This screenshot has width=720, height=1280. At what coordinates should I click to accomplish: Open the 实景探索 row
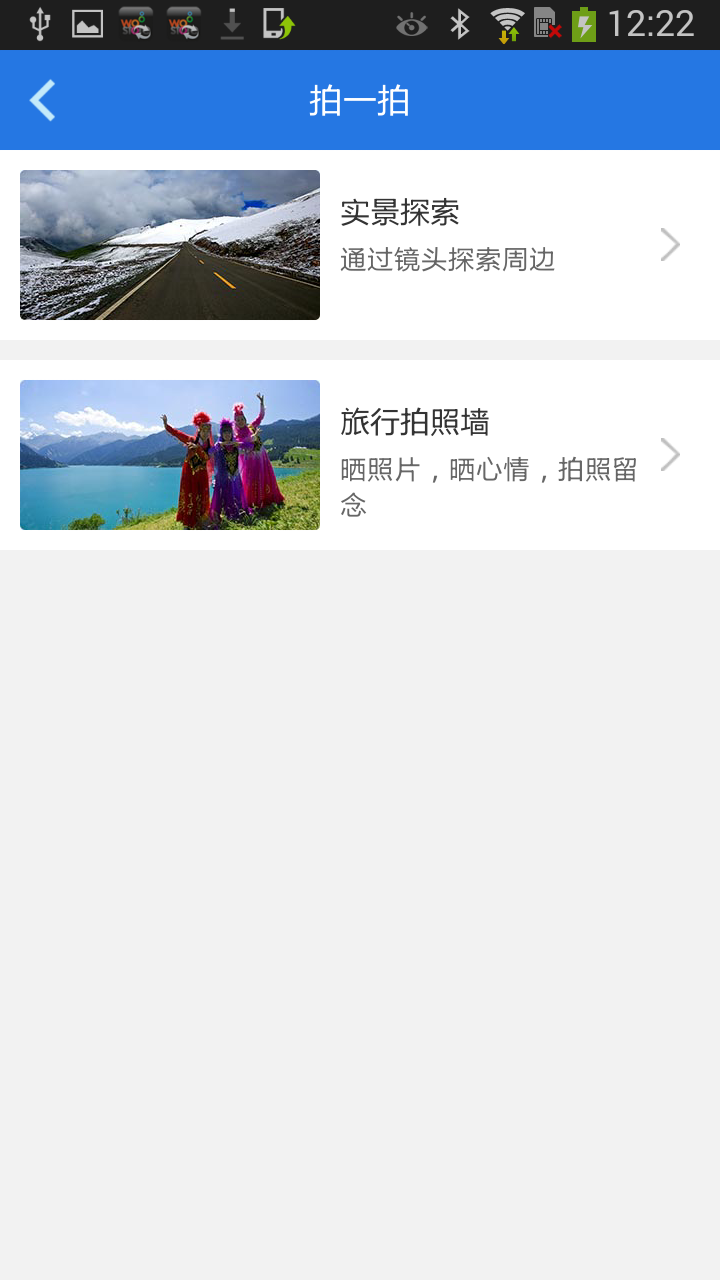[x=360, y=245]
